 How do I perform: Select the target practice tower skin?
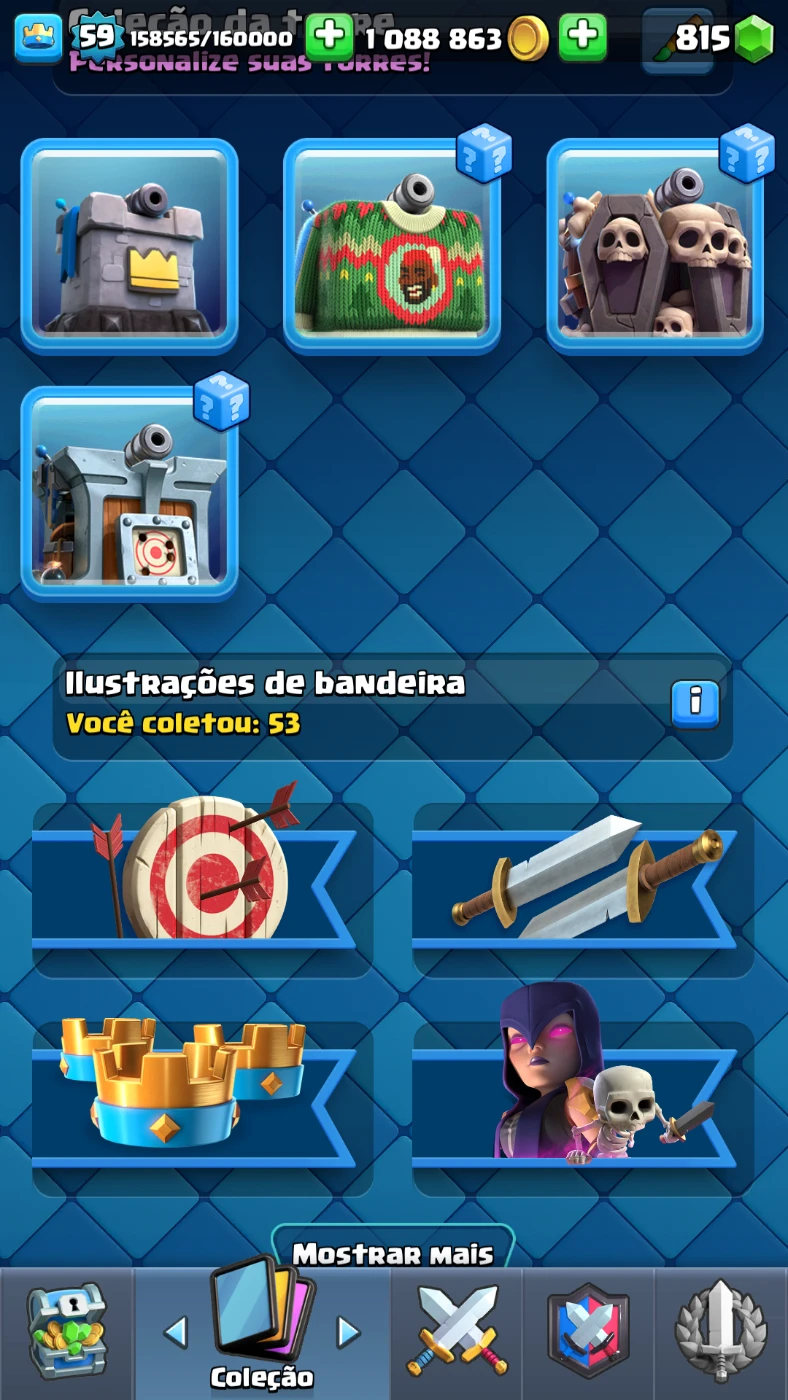pos(129,493)
